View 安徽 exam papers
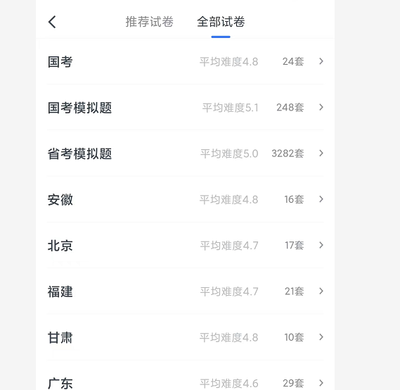This screenshot has height=390, width=400. tap(185, 200)
